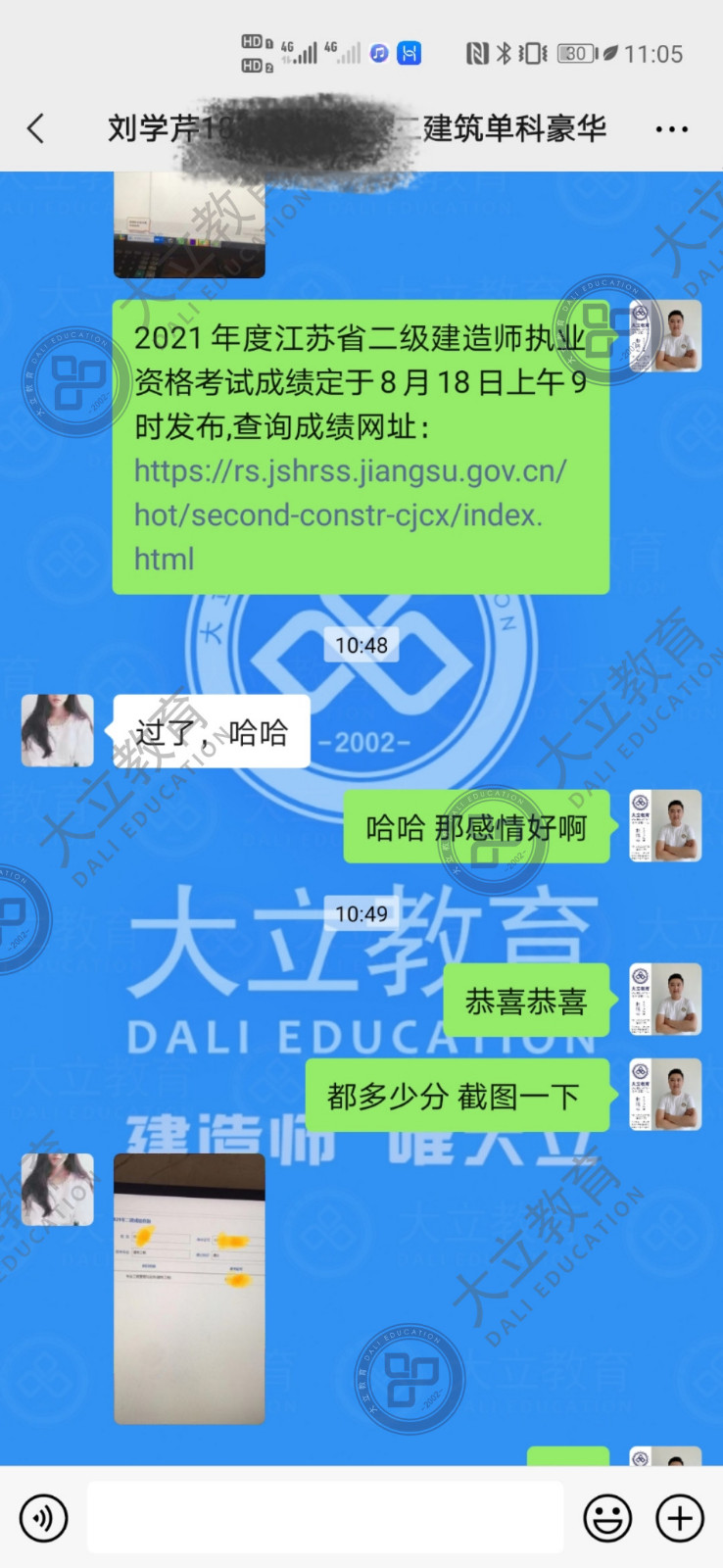The image size is (723, 1568).
Task: Open the plus attachments panel
Action: [680, 1518]
